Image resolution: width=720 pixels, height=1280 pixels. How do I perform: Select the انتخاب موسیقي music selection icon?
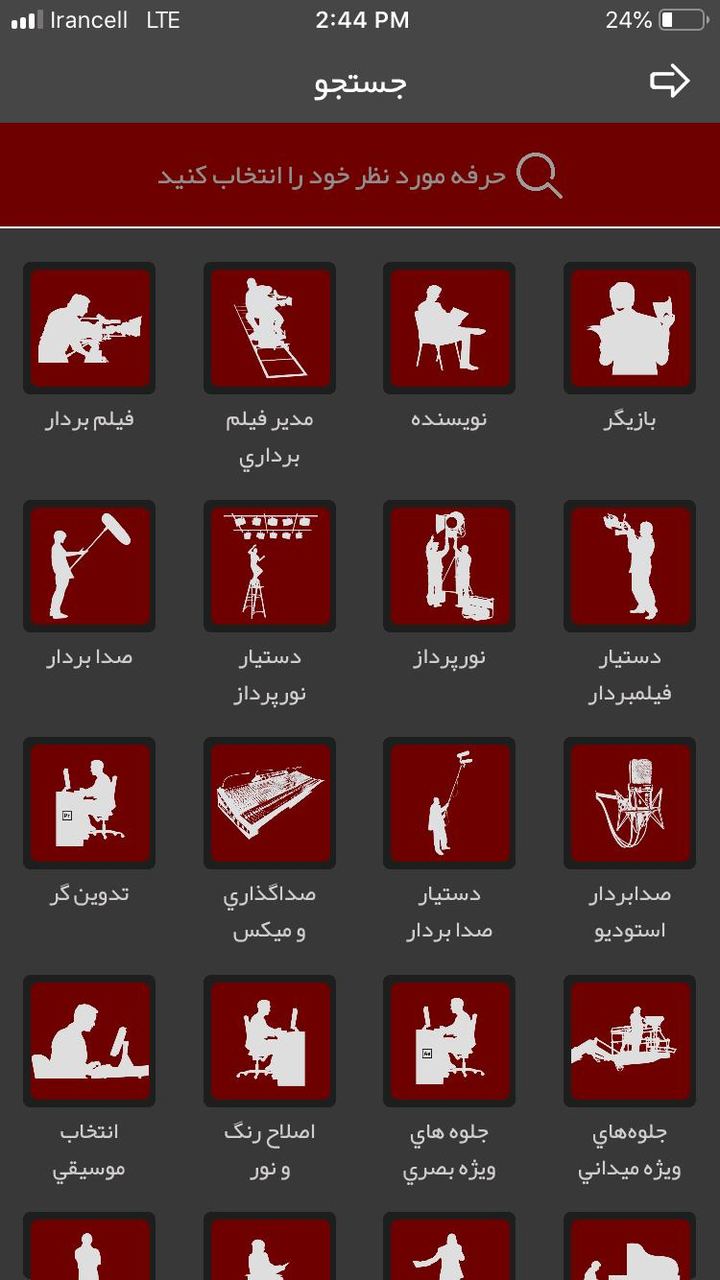[89, 1040]
